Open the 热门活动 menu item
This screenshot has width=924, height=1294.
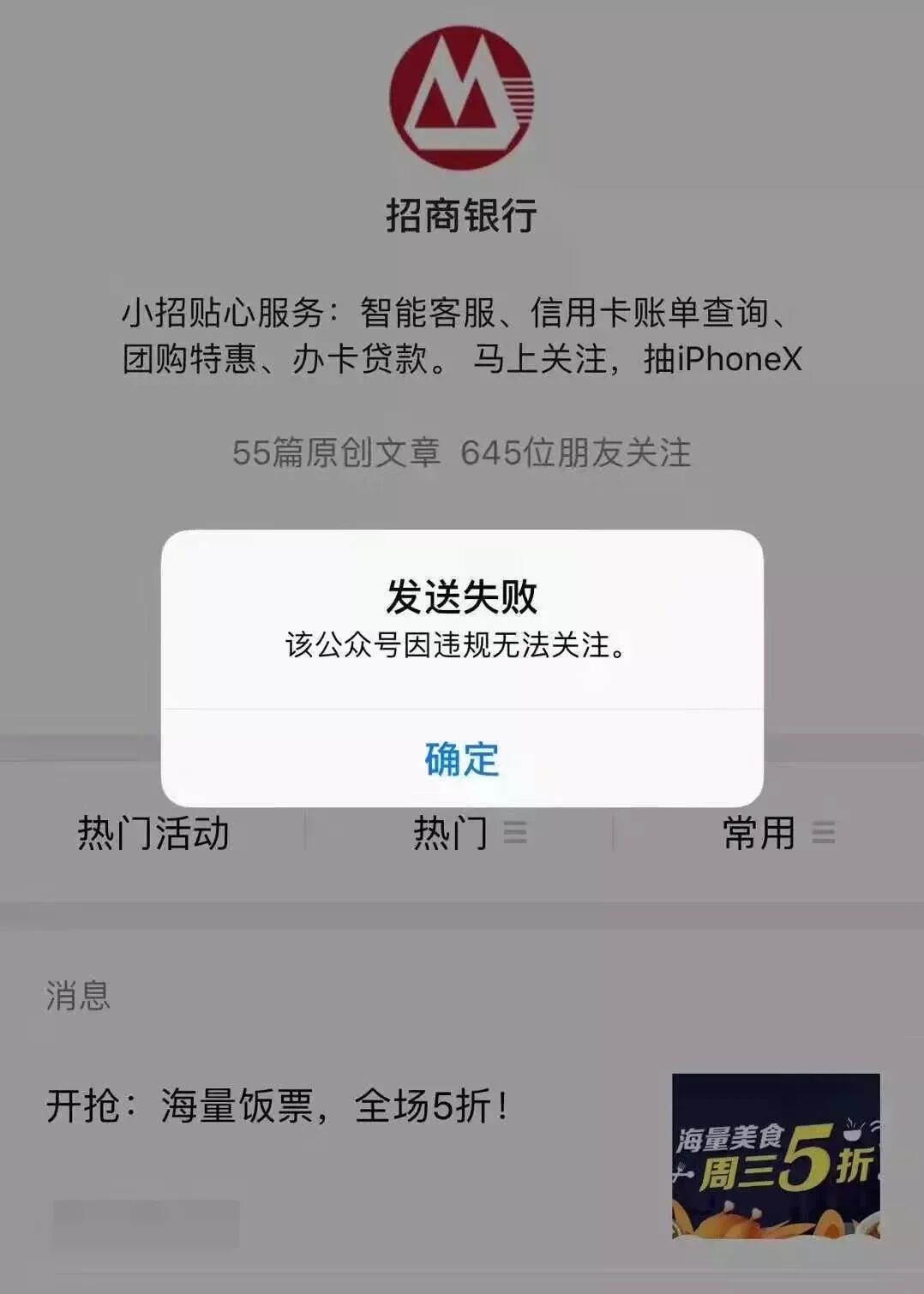(153, 833)
